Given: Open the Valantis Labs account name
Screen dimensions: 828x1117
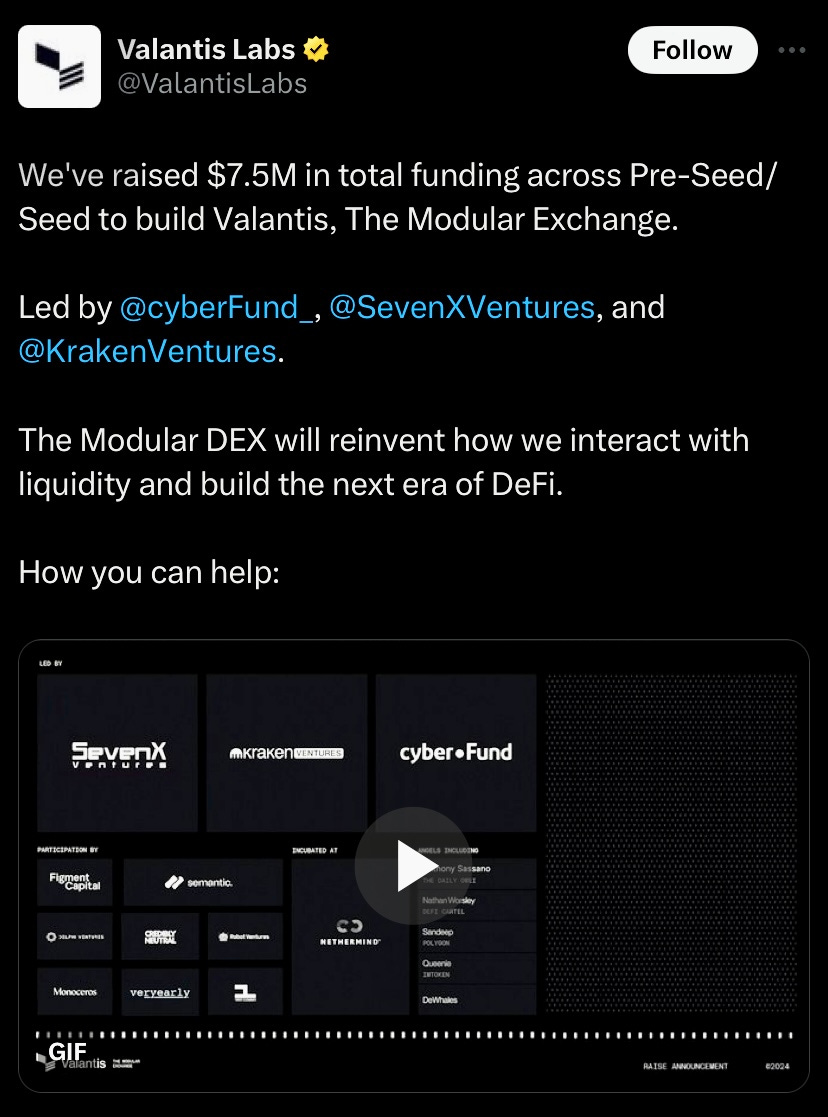Looking at the screenshot, I should coord(207,48).
